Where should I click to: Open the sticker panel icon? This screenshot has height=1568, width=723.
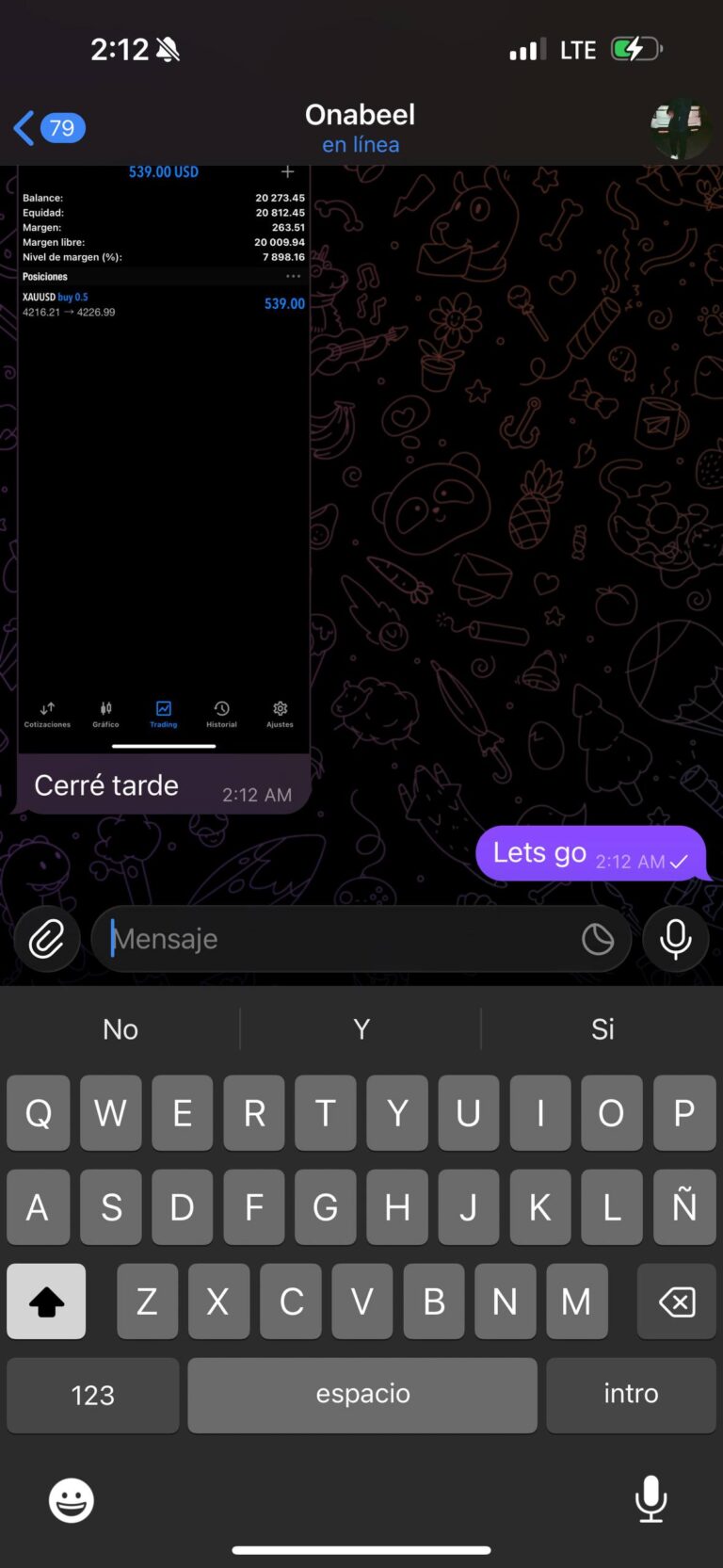pos(598,939)
